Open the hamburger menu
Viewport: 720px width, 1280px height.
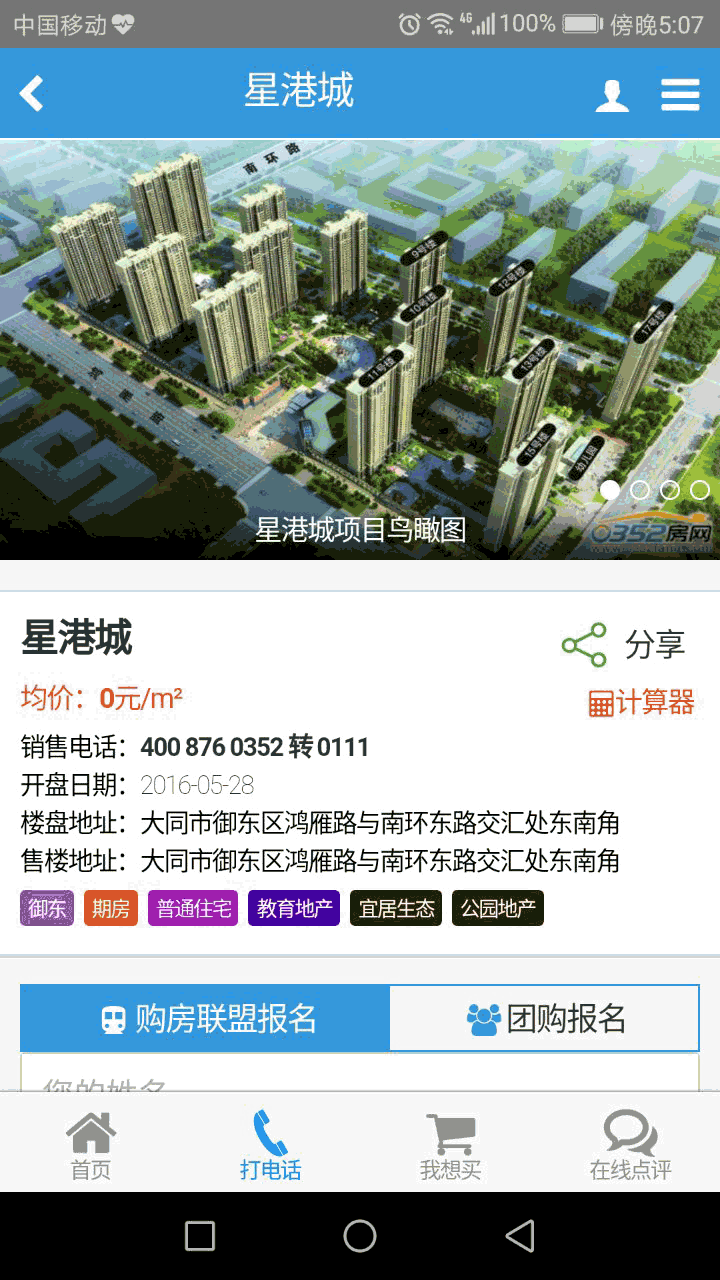pos(680,95)
